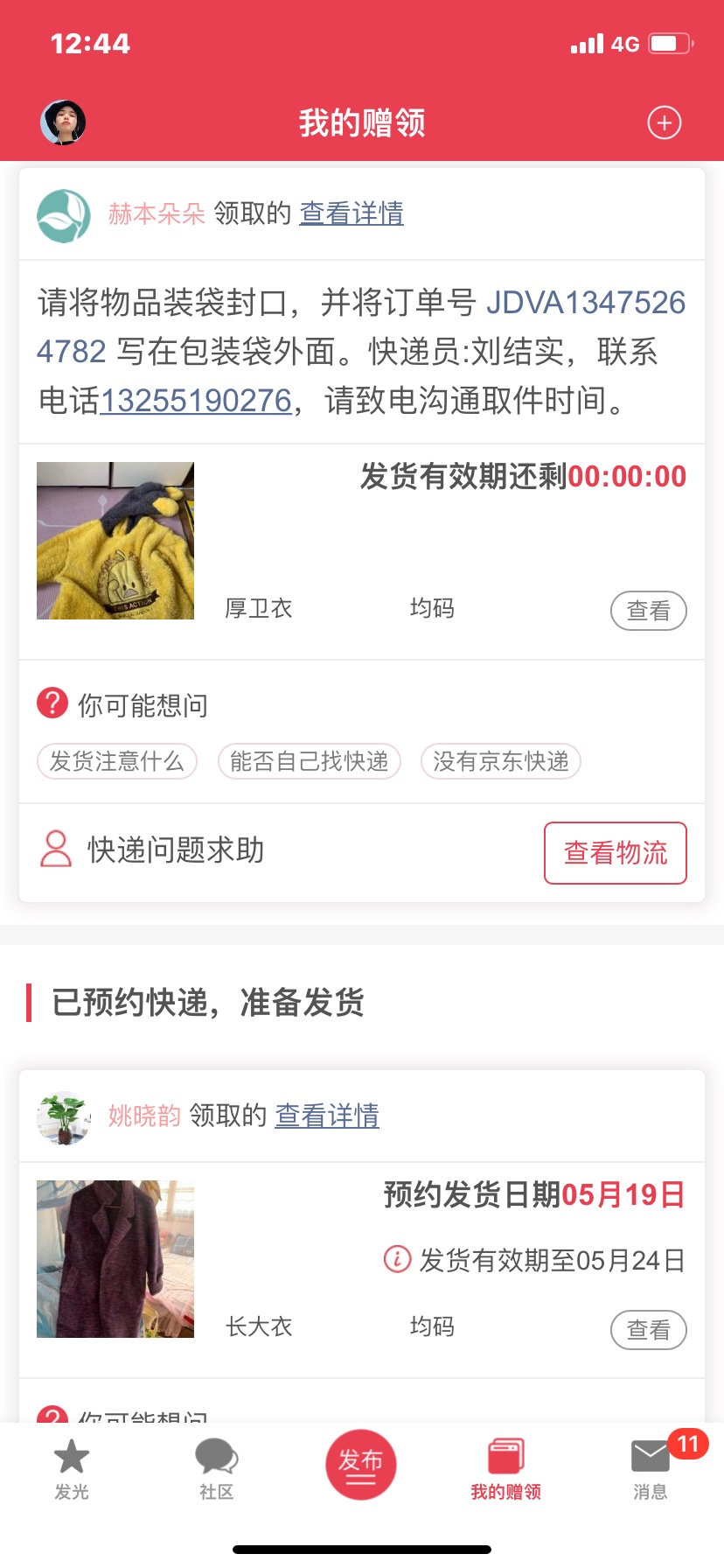Tap the red 发布 button
This screenshot has width=724, height=1568.
[361, 1465]
